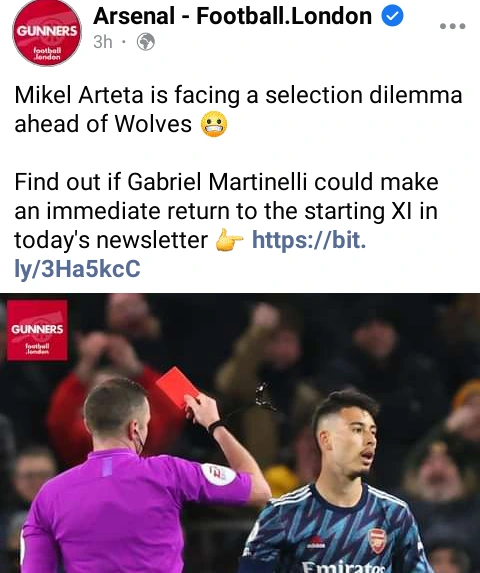Open the post's three-dot options menu
The image size is (480, 573).
(452, 26)
